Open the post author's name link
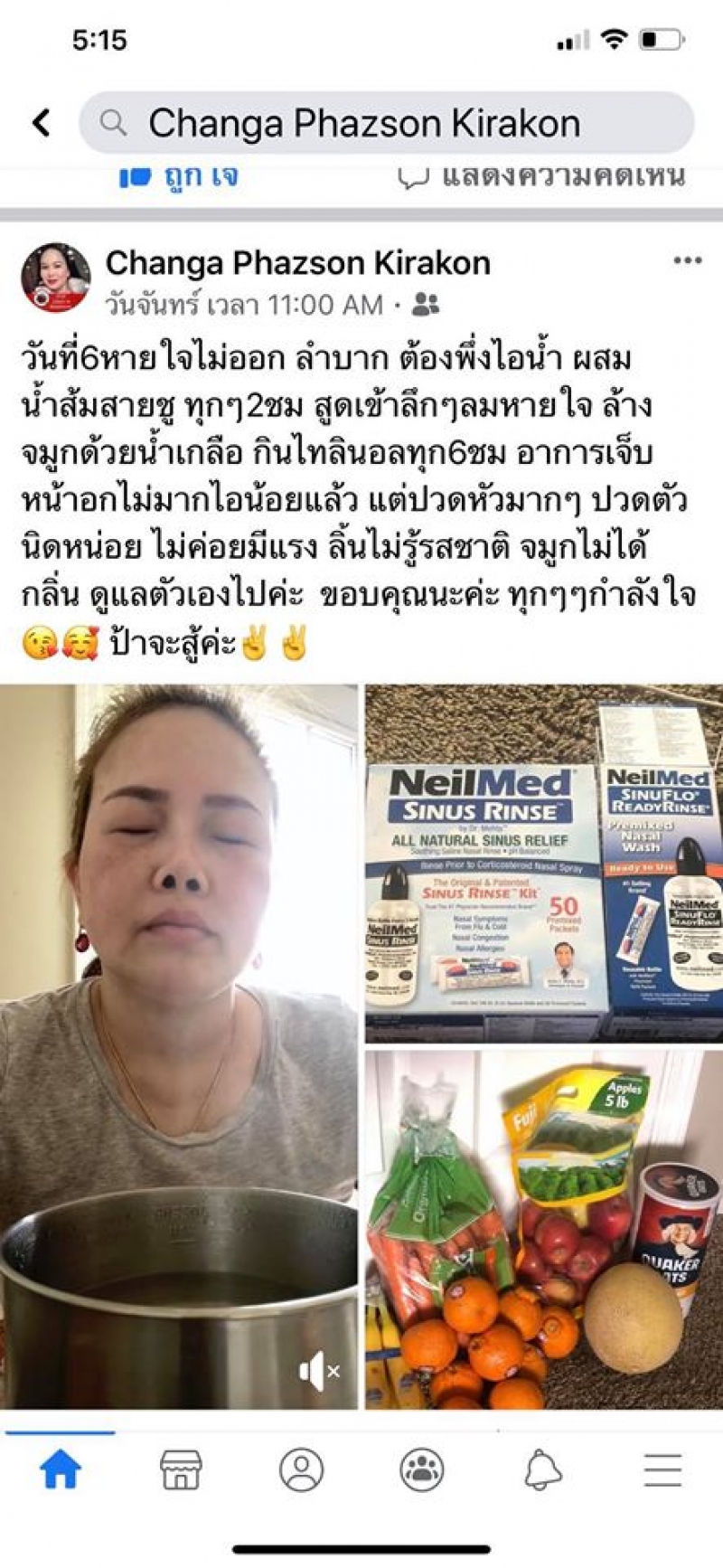 coord(297,263)
